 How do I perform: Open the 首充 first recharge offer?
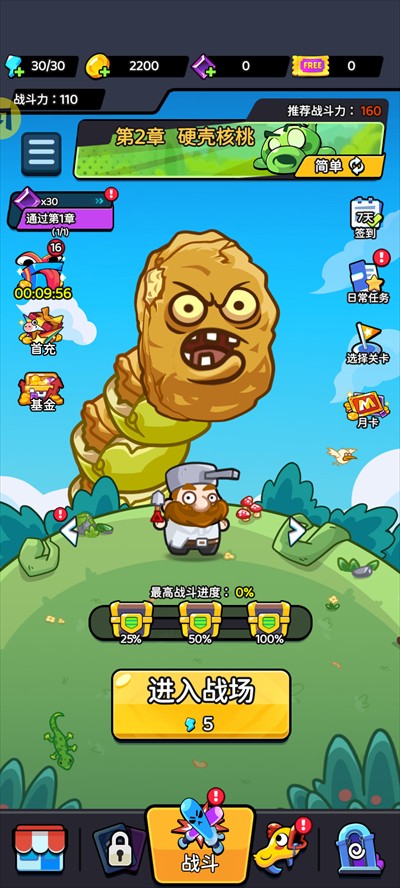42,332
